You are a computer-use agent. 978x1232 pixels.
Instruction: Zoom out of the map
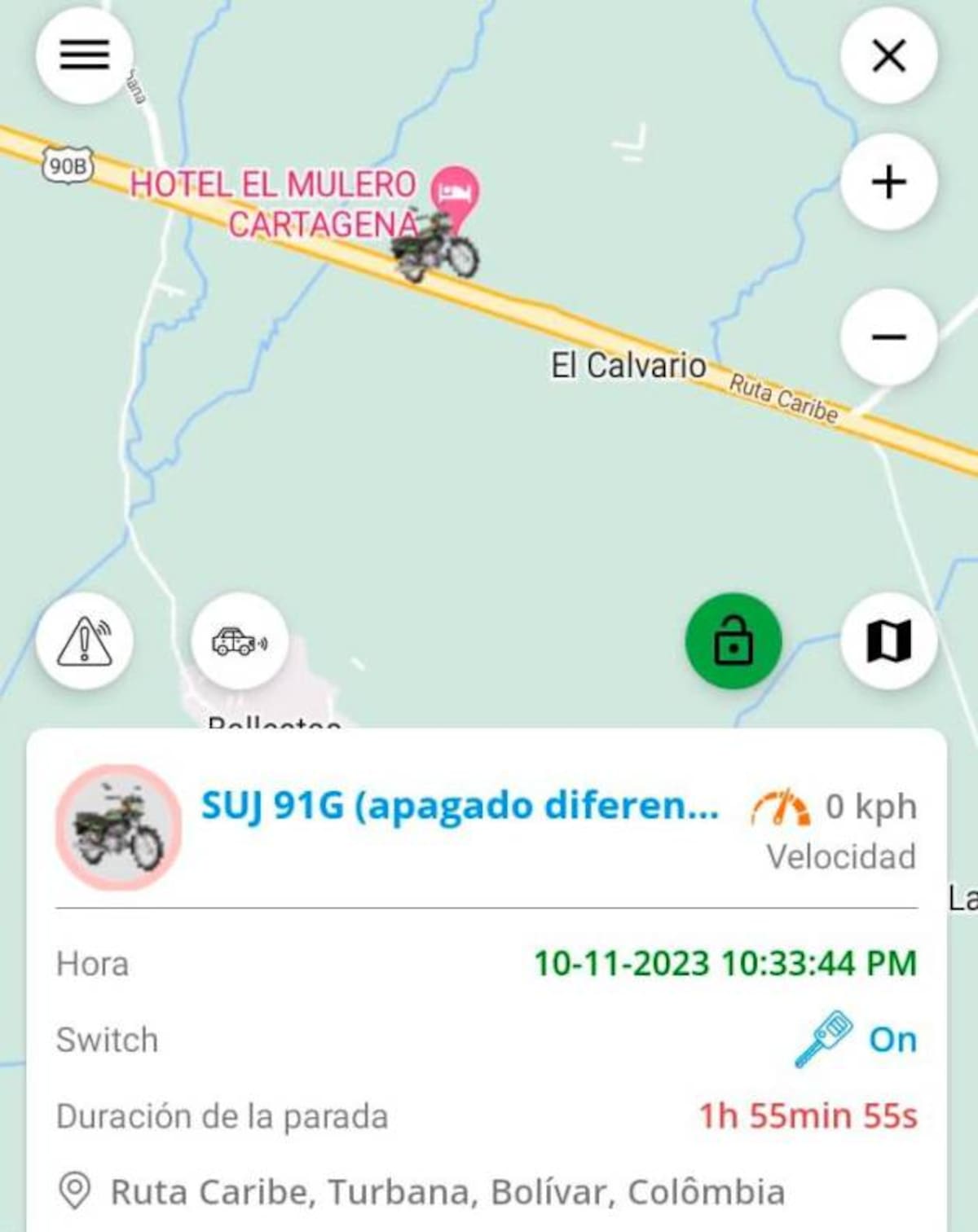coord(888,337)
